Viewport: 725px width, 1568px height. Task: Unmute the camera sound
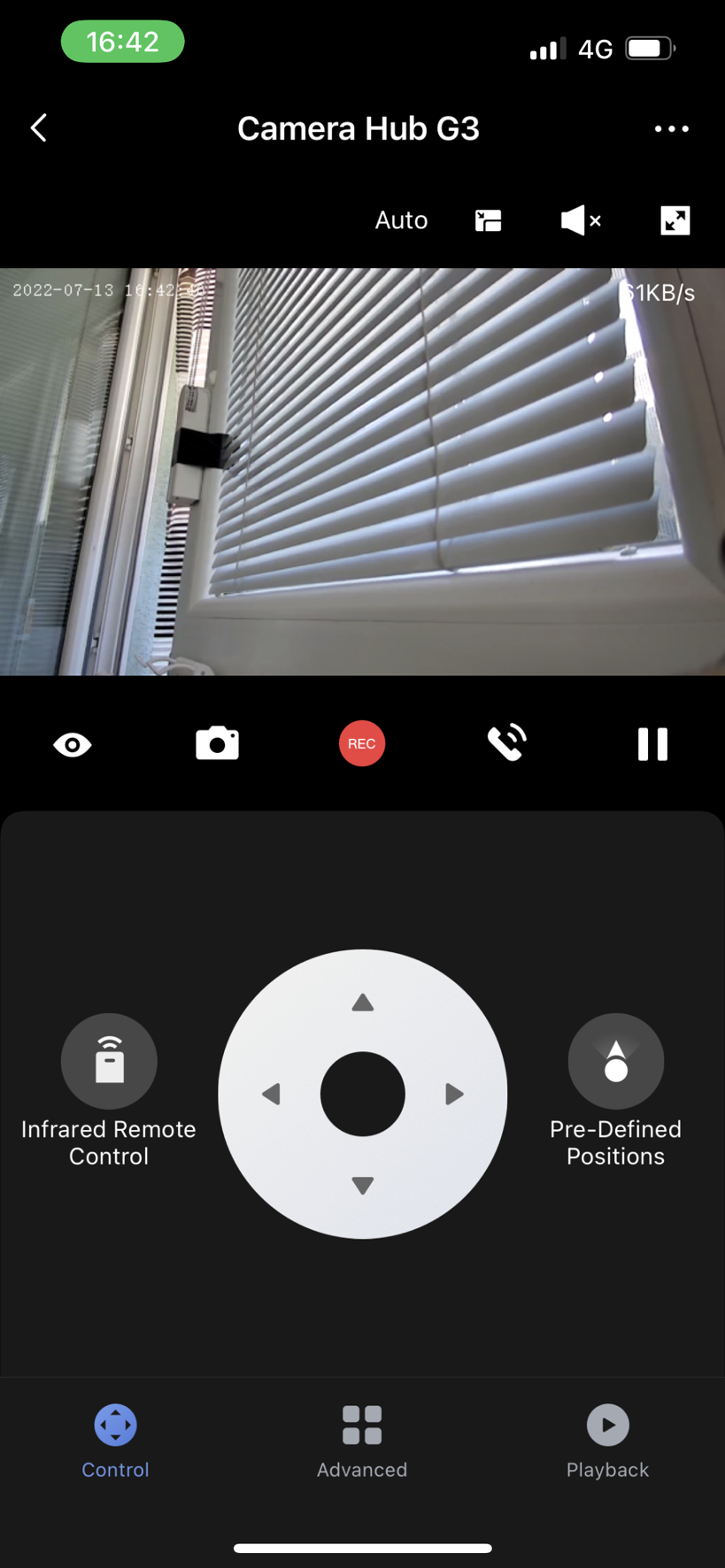coord(581,220)
